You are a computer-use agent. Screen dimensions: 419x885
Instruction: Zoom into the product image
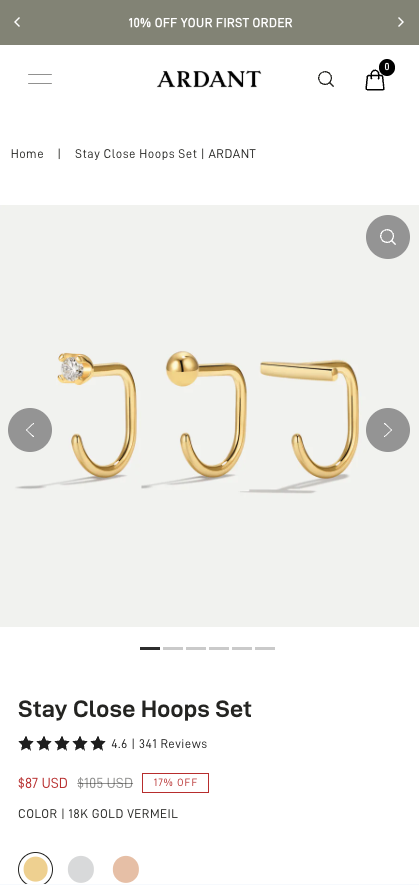[388, 237]
